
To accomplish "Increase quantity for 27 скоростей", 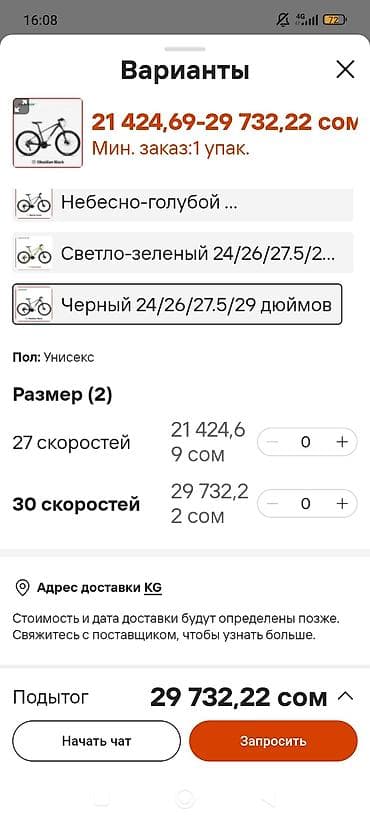I will pyautogui.click(x=342, y=442).
